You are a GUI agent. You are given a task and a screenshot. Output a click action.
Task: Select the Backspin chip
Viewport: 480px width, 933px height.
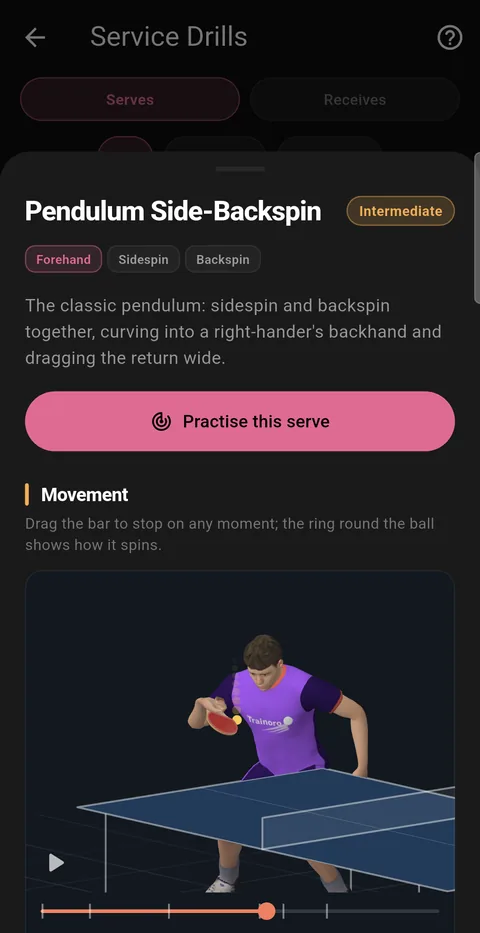click(222, 259)
